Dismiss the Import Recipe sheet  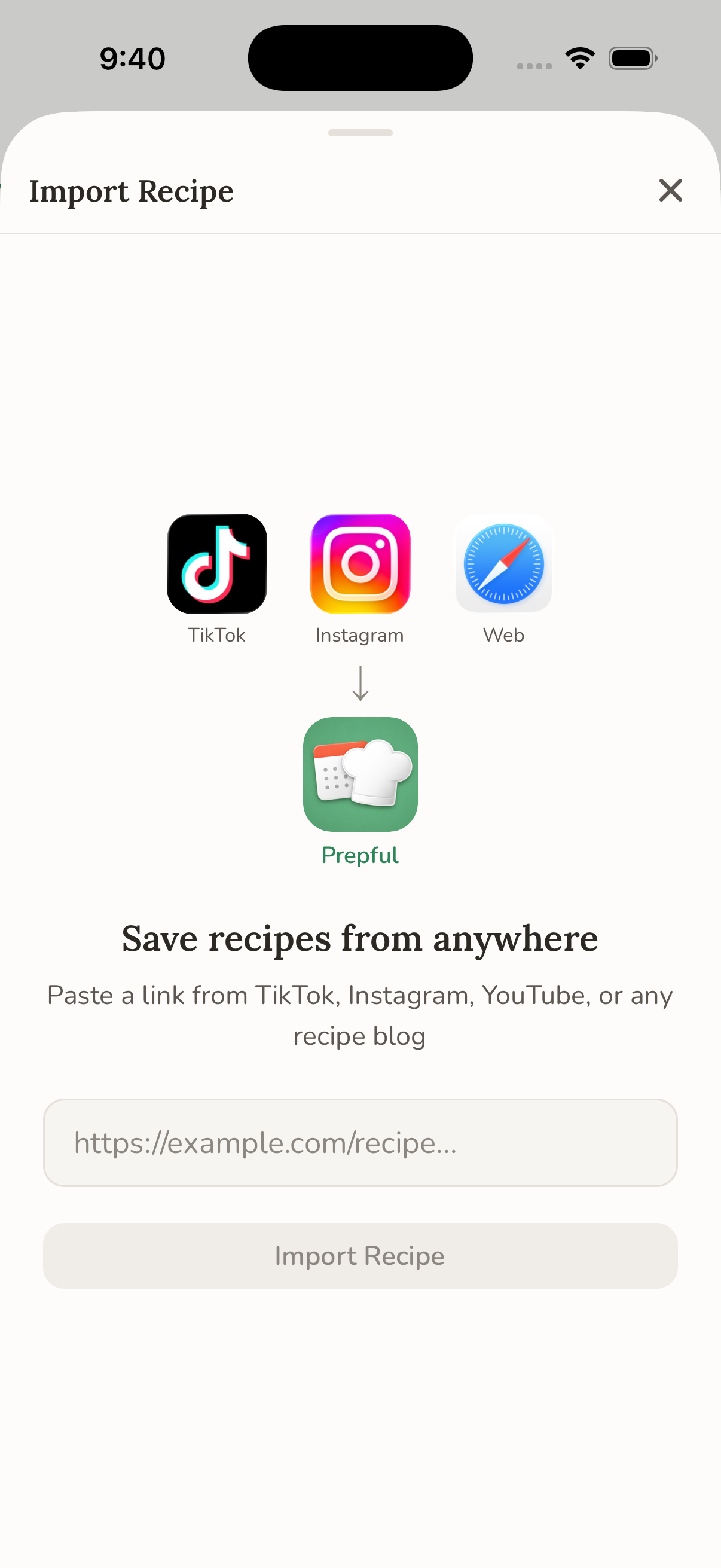(670, 191)
